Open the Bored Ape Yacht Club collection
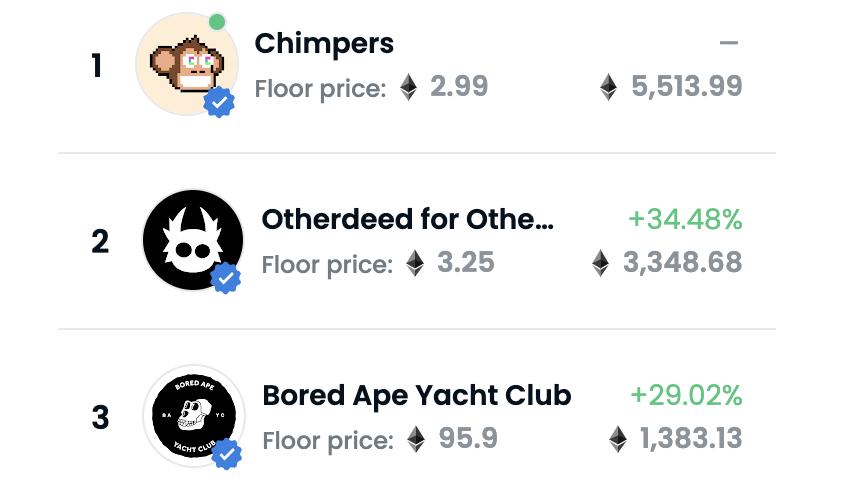854x494 pixels. click(x=416, y=396)
